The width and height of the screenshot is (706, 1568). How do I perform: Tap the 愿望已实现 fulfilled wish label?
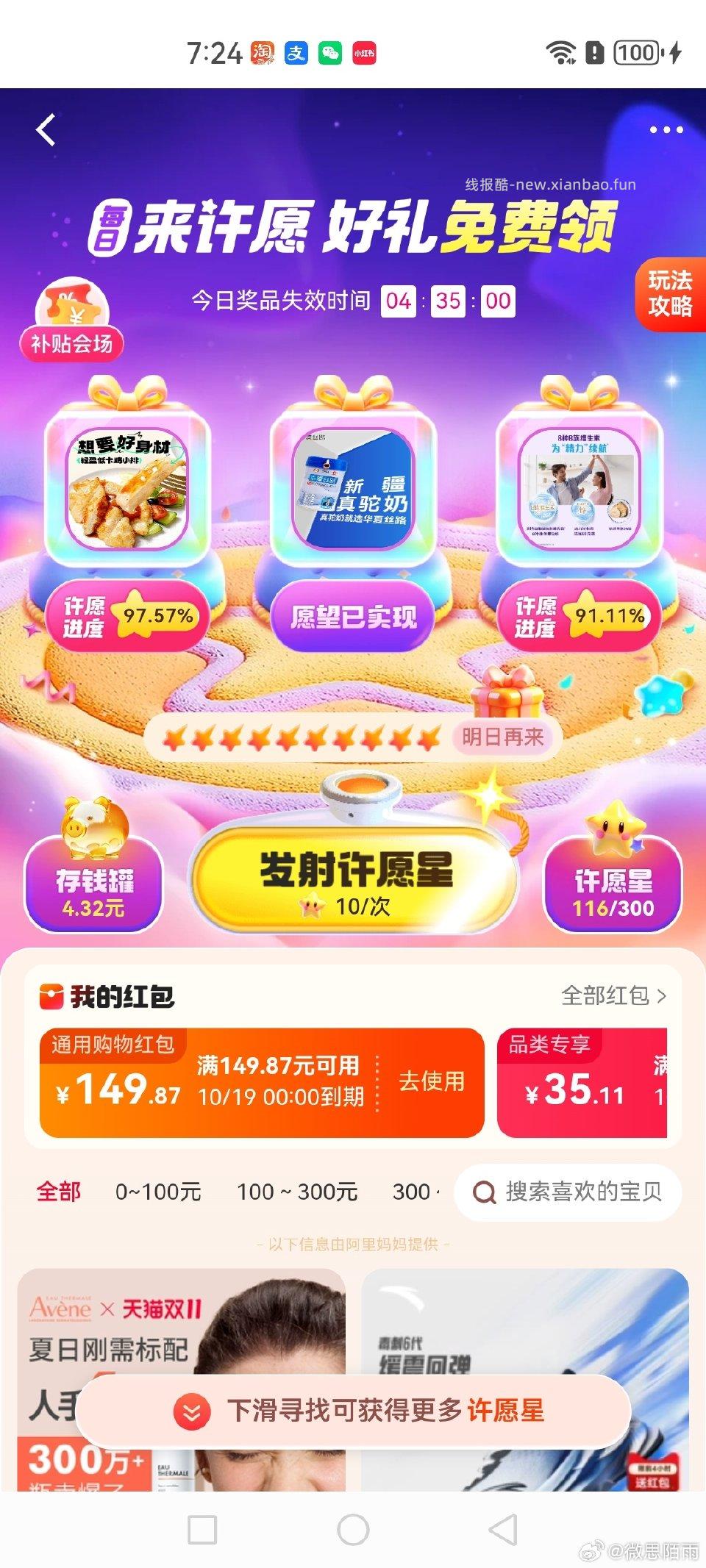click(x=353, y=617)
